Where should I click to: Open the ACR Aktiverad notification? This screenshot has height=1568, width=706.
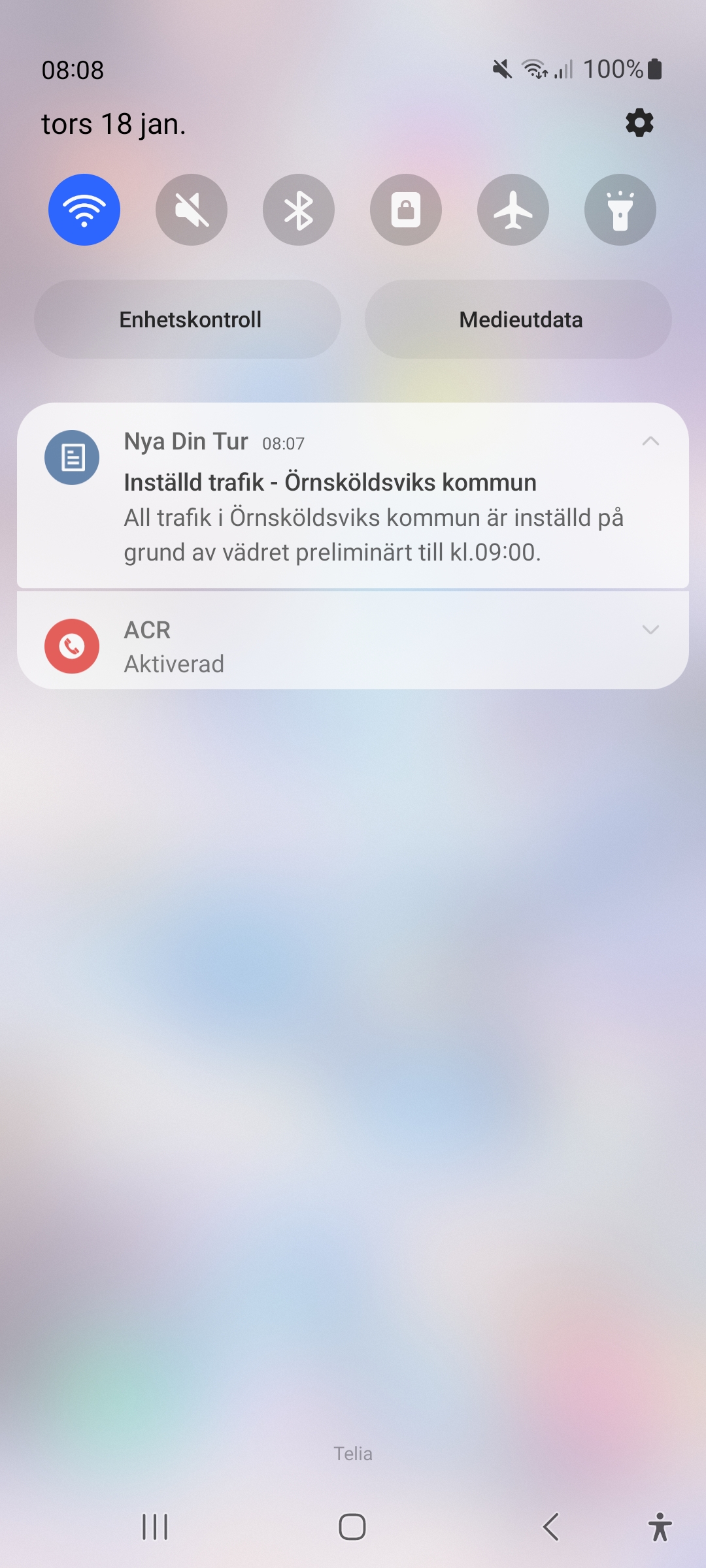click(x=327, y=647)
